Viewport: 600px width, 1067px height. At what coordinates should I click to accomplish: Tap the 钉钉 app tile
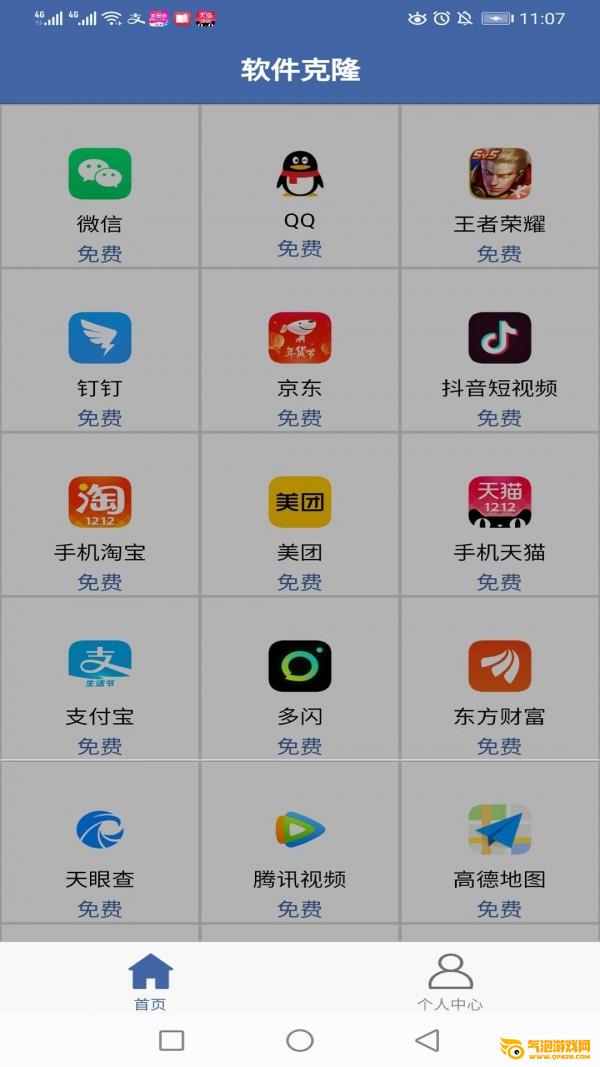pos(100,350)
